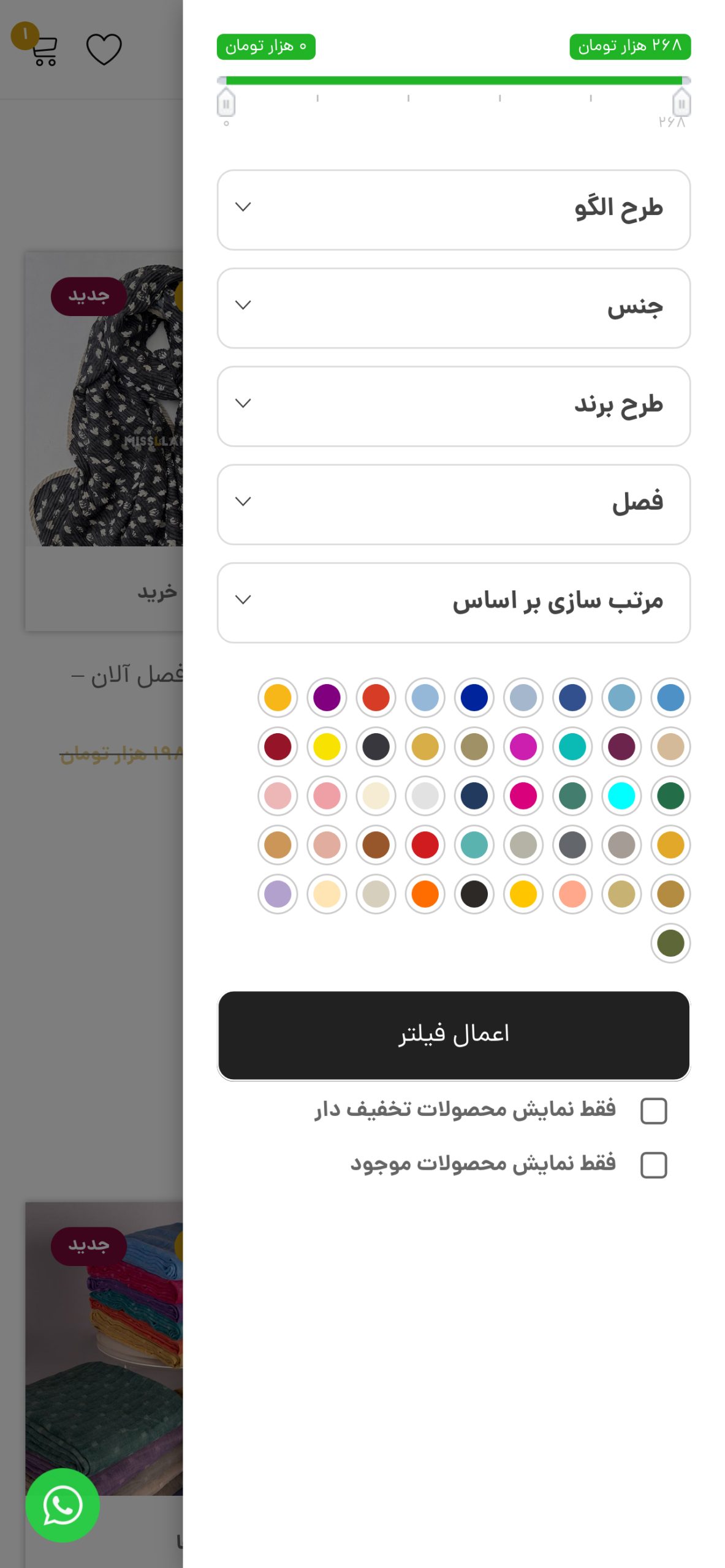Pick the brown color swatch
Viewport: 725px width, 1568px height.
(x=376, y=845)
